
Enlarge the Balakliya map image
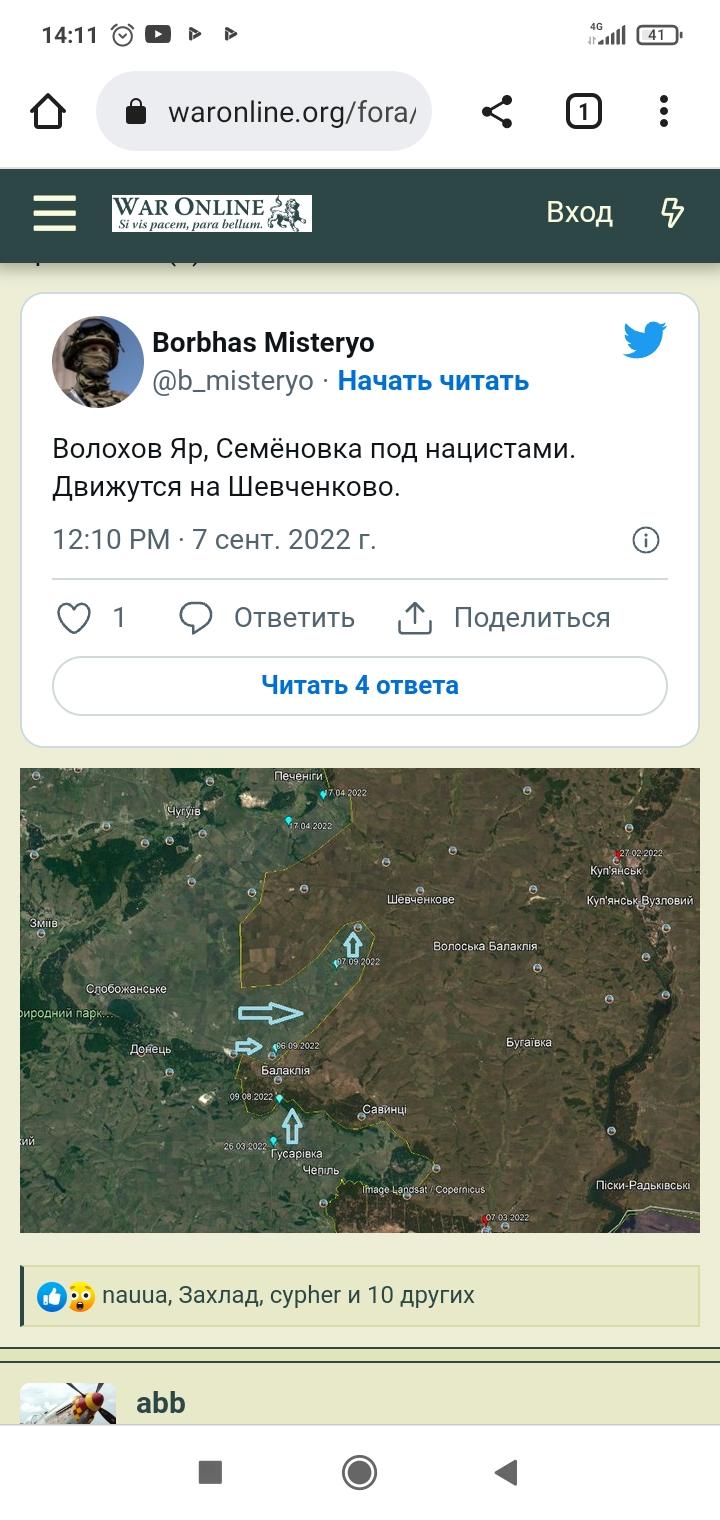click(360, 1000)
